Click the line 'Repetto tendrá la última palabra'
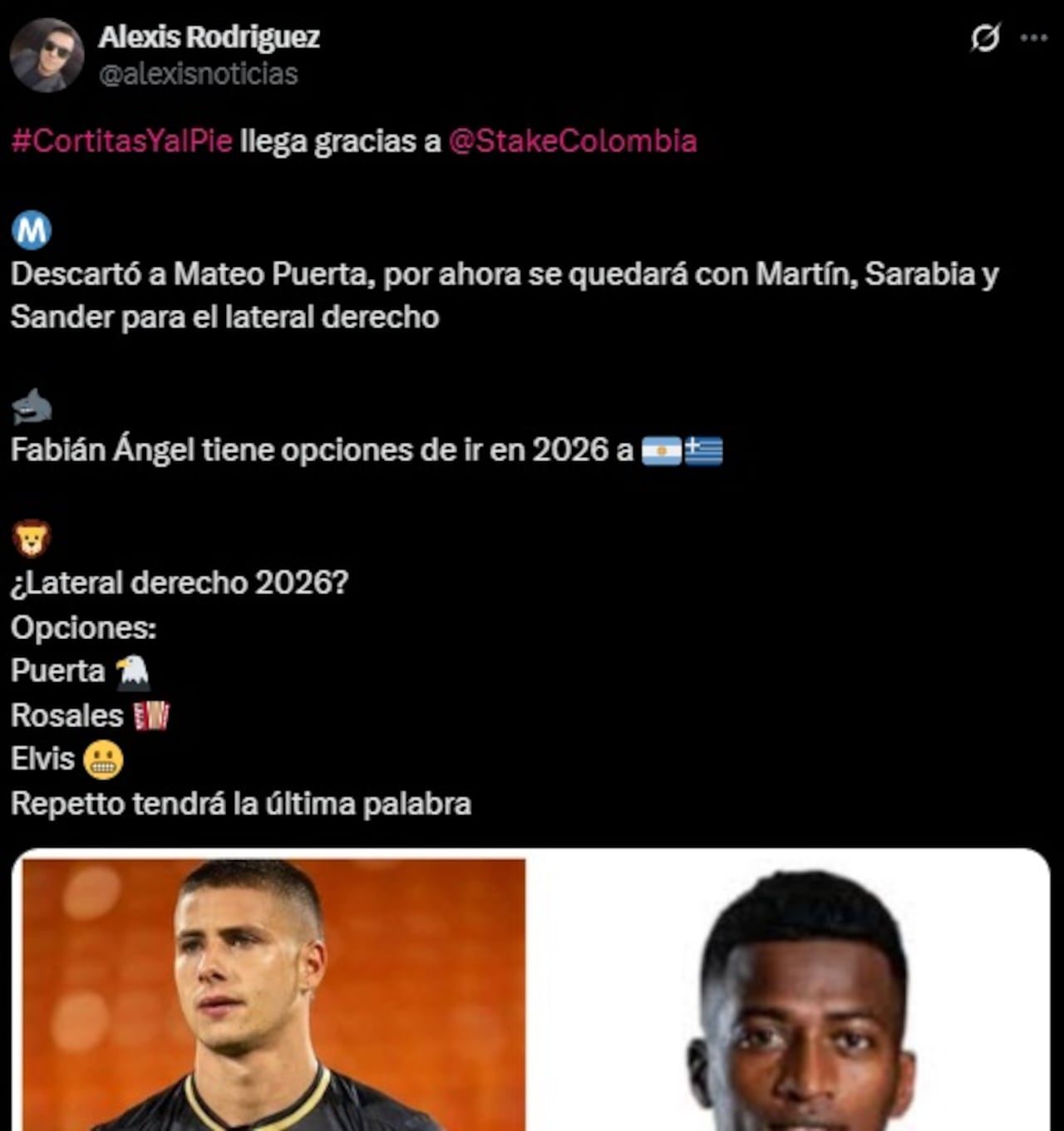 pyautogui.click(x=239, y=803)
